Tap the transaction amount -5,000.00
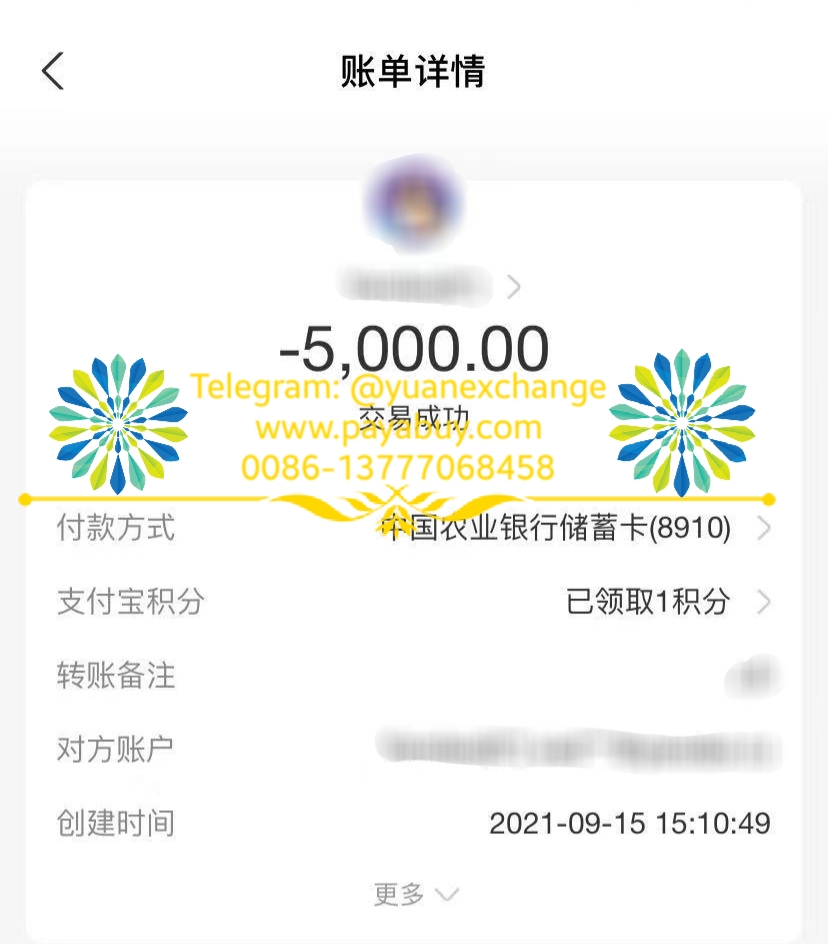 [x=414, y=349]
